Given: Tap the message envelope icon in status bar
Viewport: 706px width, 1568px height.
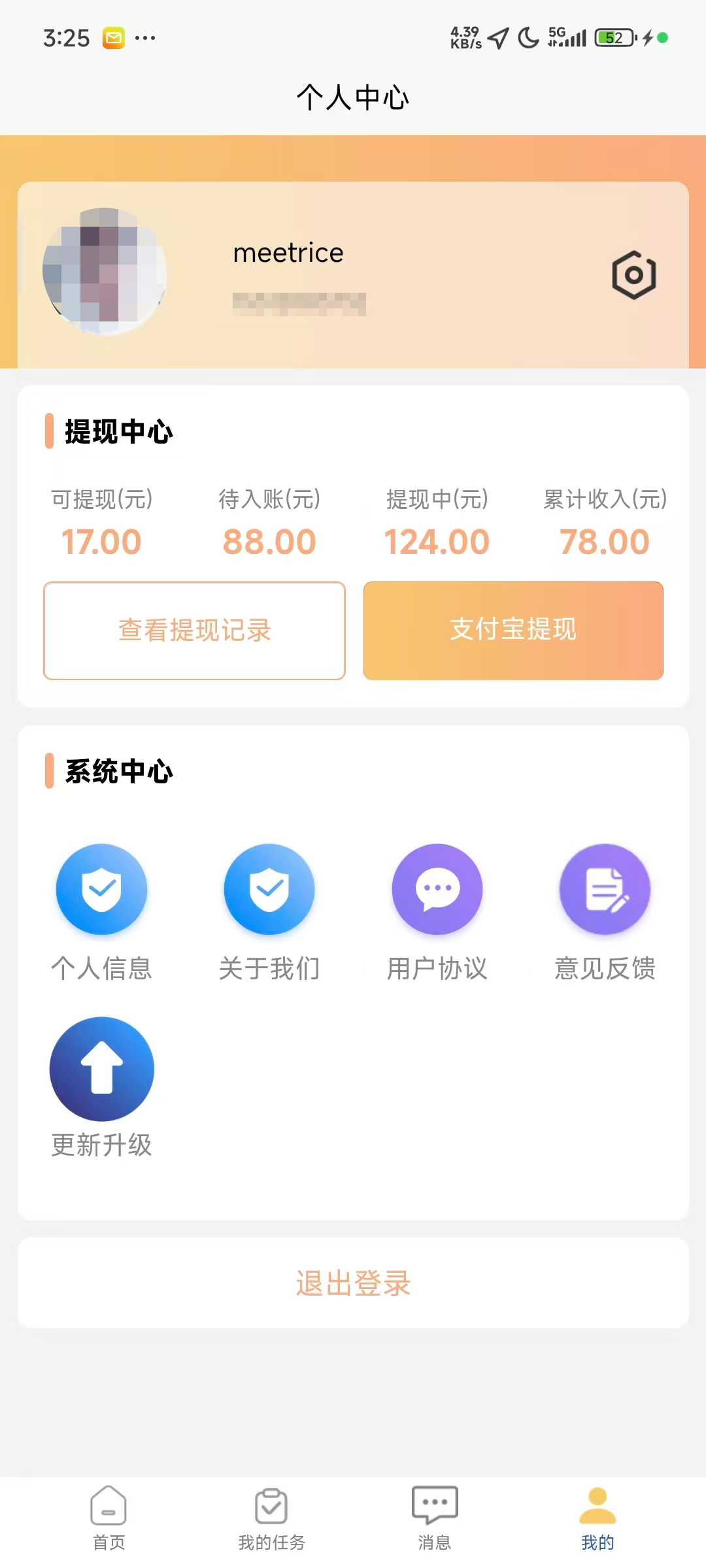Looking at the screenshot, I should pos(113,37).
